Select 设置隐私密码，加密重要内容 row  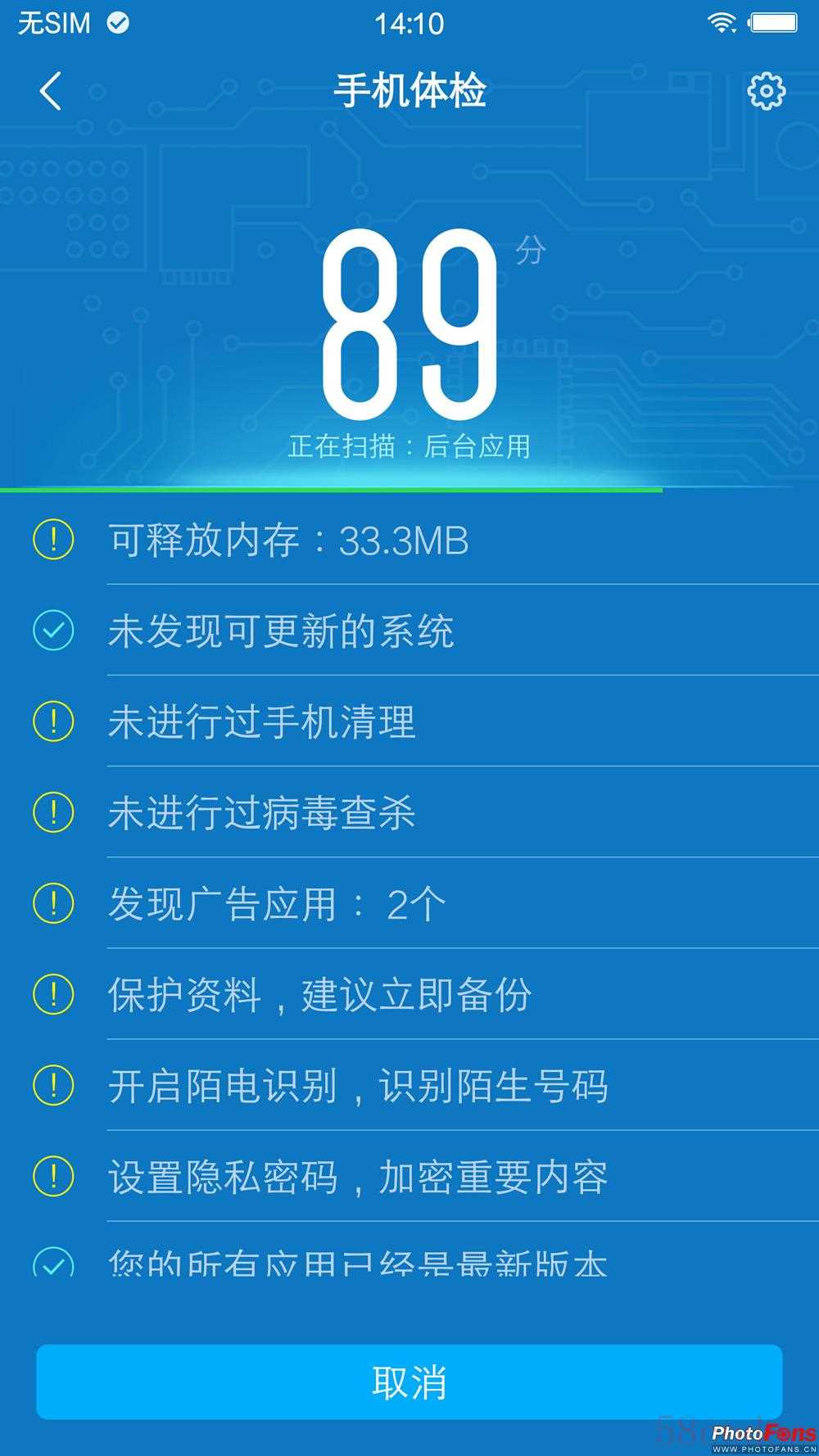[358, 1177]
